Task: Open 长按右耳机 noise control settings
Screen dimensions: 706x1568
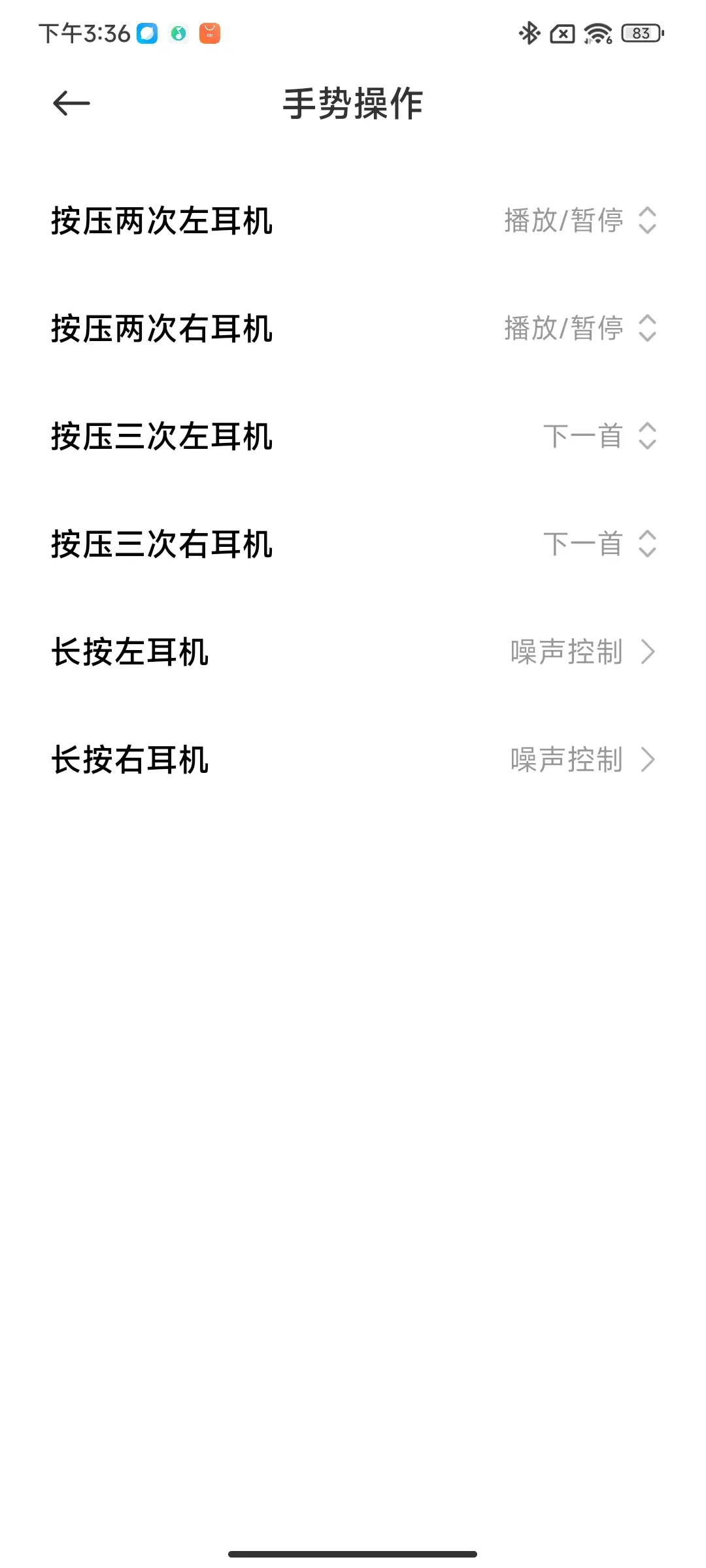Action: (x=353, y=759)
